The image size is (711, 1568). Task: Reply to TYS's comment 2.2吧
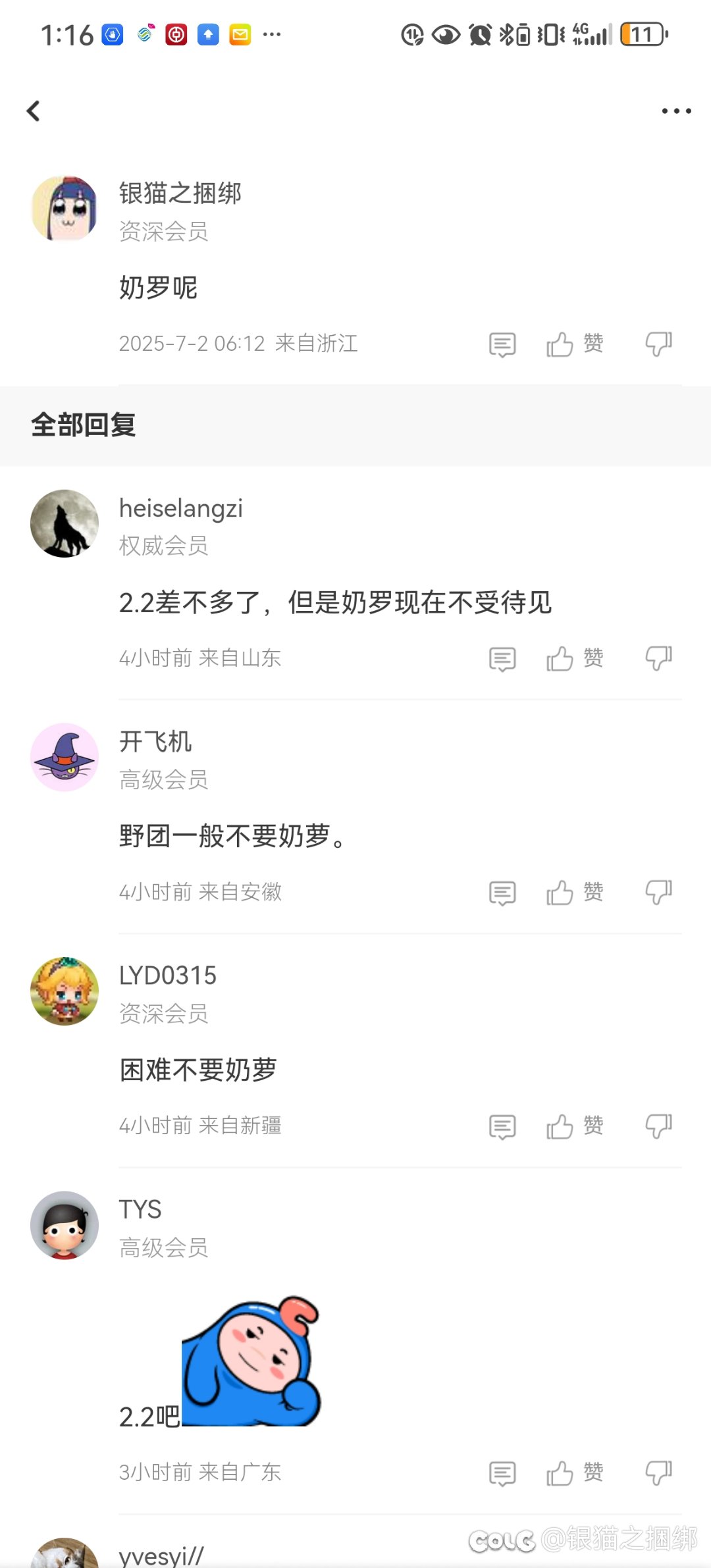pyautogui.click(x=502, y=1473)
